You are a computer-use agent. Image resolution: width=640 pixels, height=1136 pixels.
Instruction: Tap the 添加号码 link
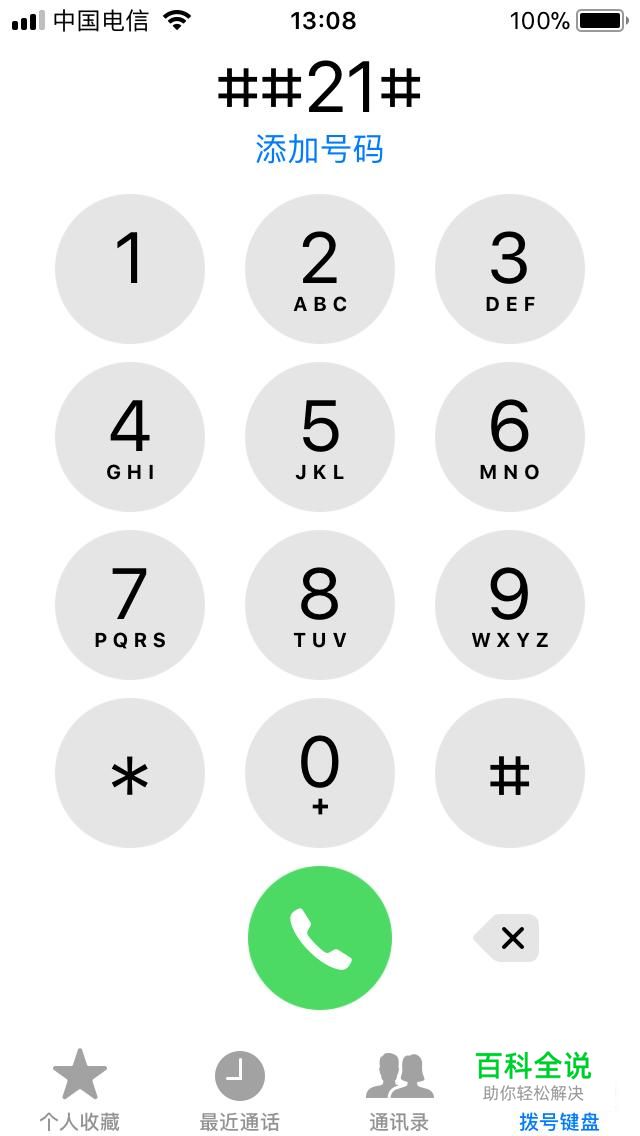(319, 149)
